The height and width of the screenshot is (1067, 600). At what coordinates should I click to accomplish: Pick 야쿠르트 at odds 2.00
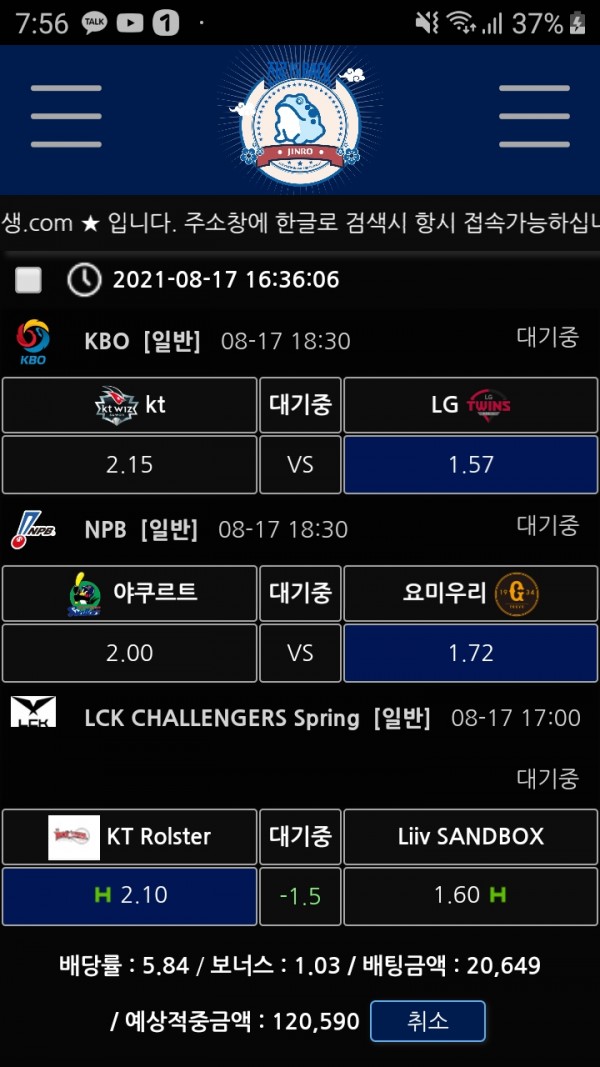(129, 653)
